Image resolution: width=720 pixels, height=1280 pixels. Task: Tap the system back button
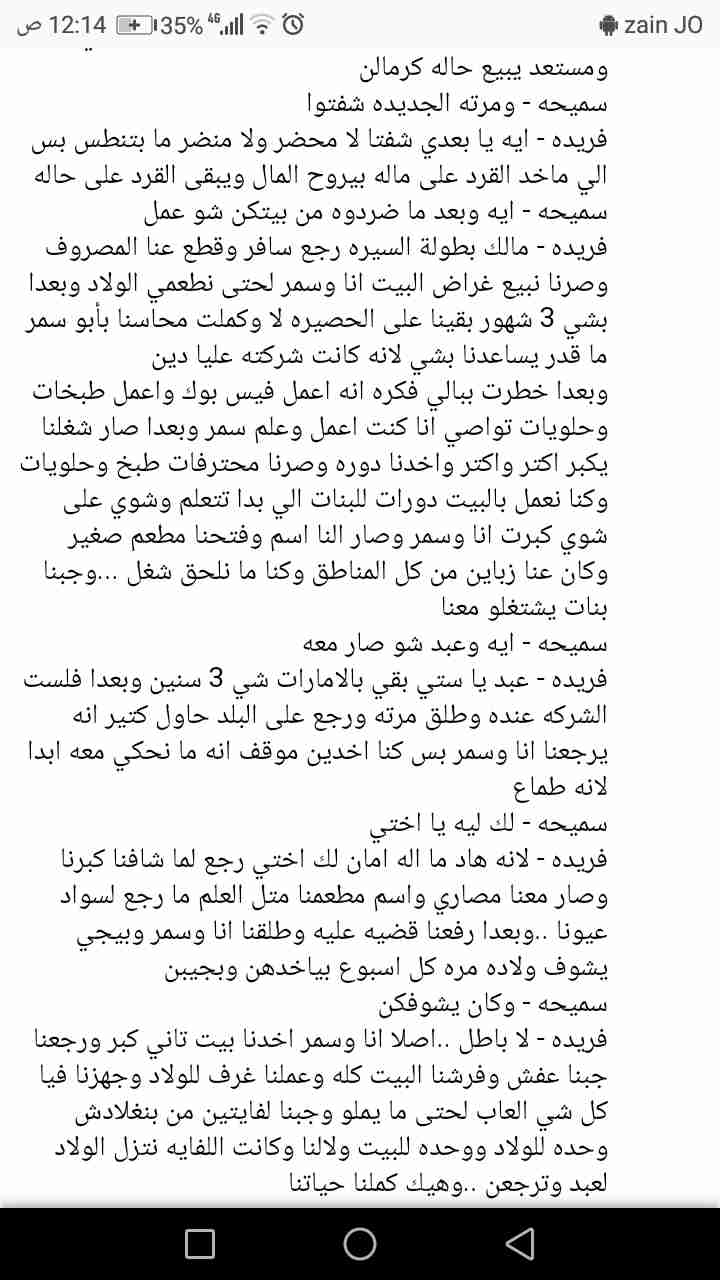coord(519,1243)
